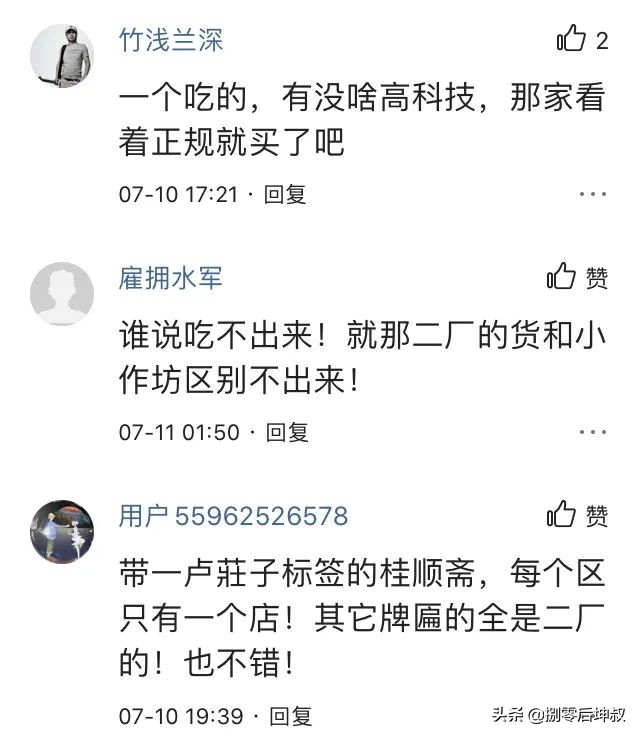Reply to the 07-10 19:39 comment

click(291, 716)
